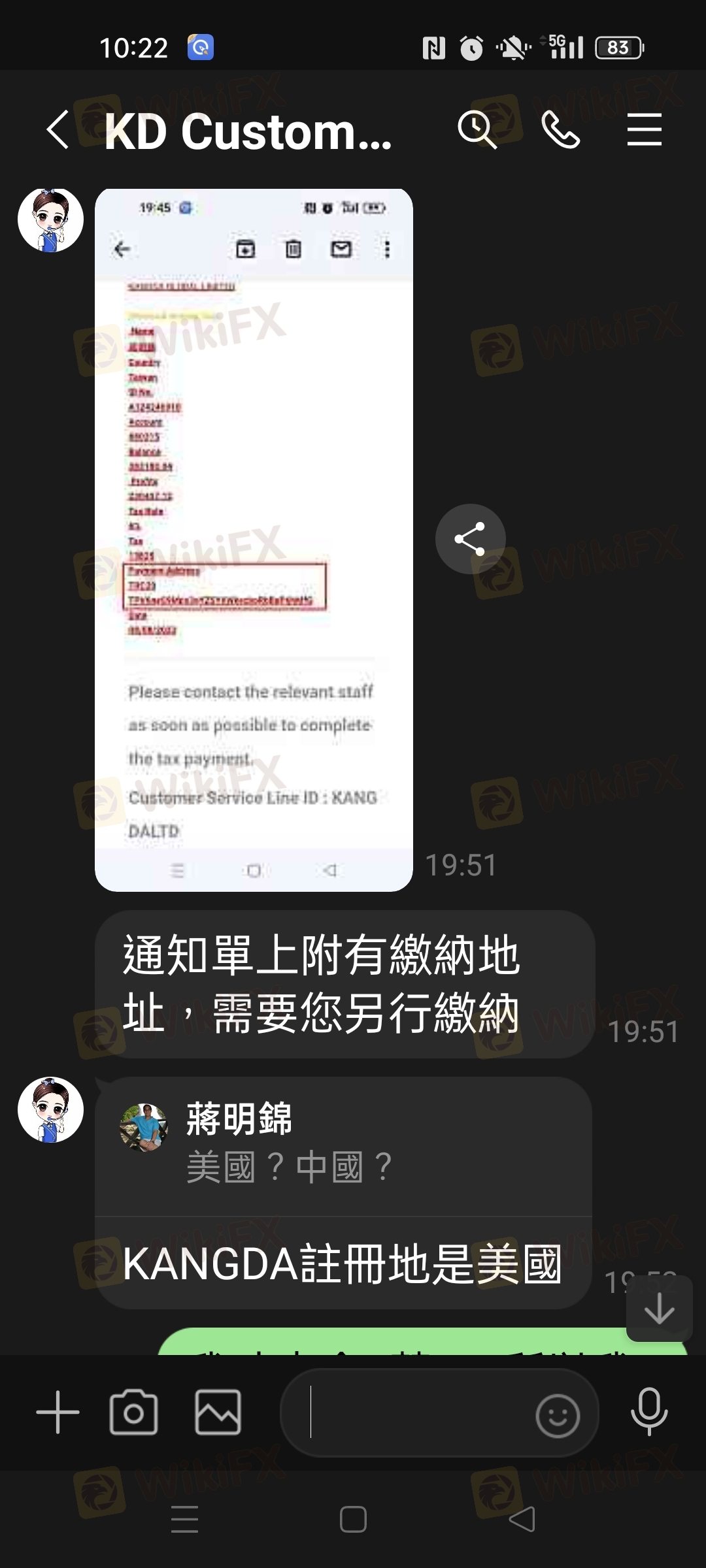Tap the system home button

353,1519
